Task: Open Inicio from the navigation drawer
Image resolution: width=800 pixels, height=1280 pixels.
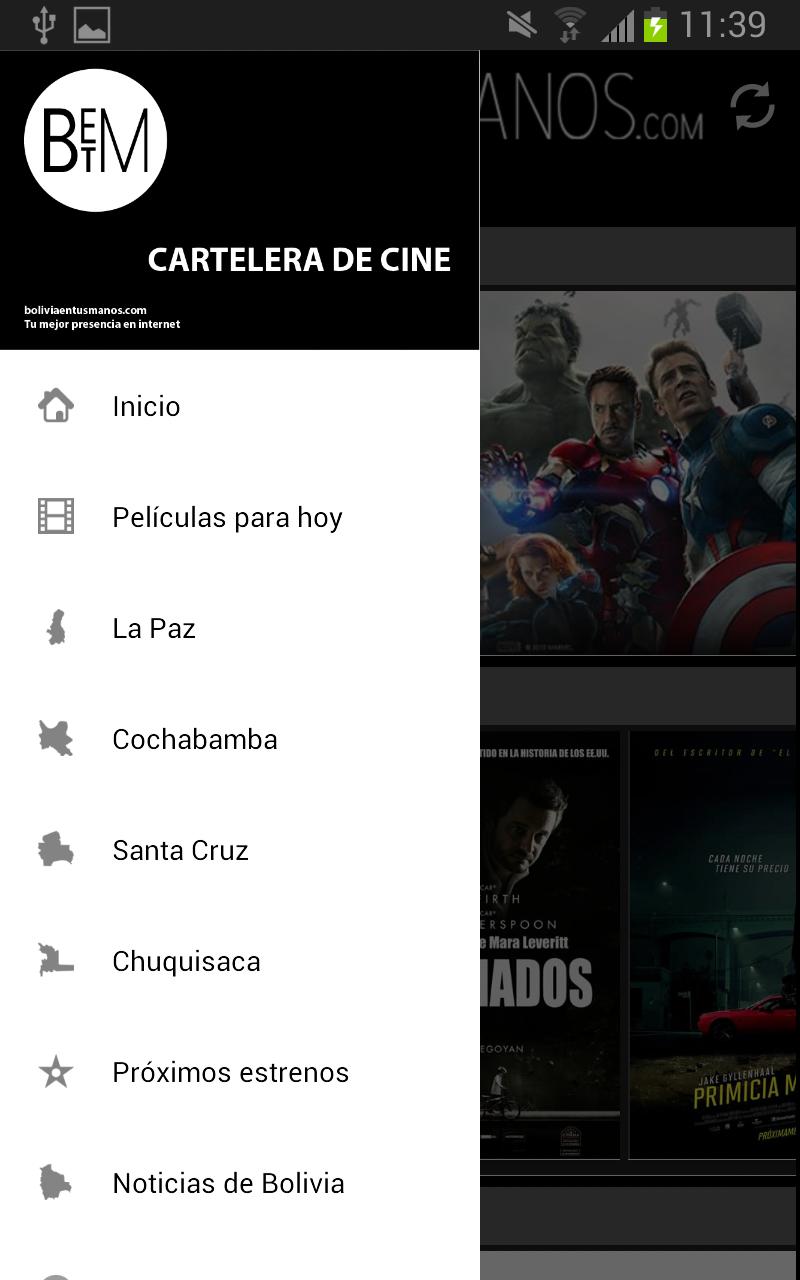Action: point(147,406)
